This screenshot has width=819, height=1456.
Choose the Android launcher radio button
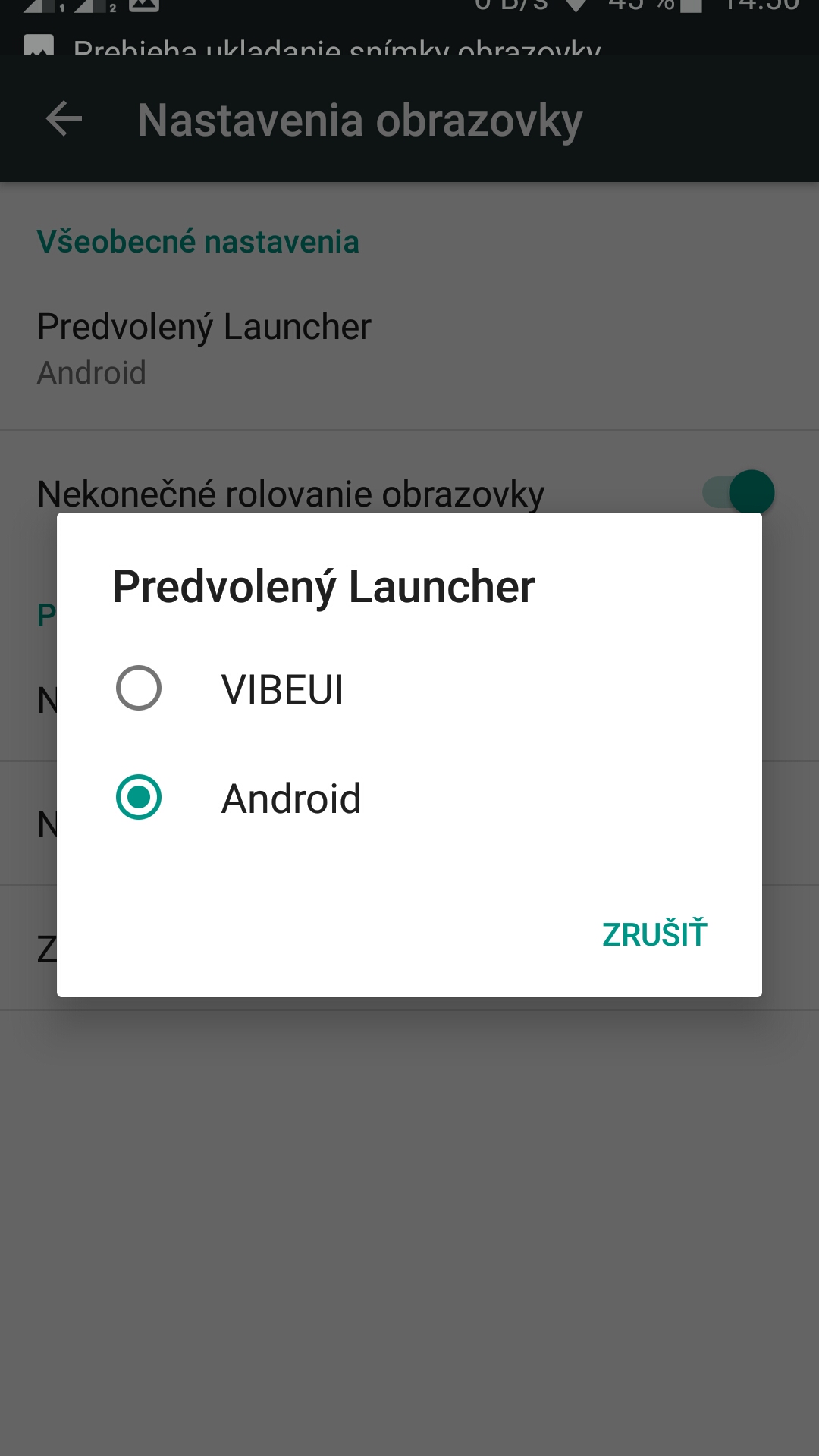[x=139, y=797]
